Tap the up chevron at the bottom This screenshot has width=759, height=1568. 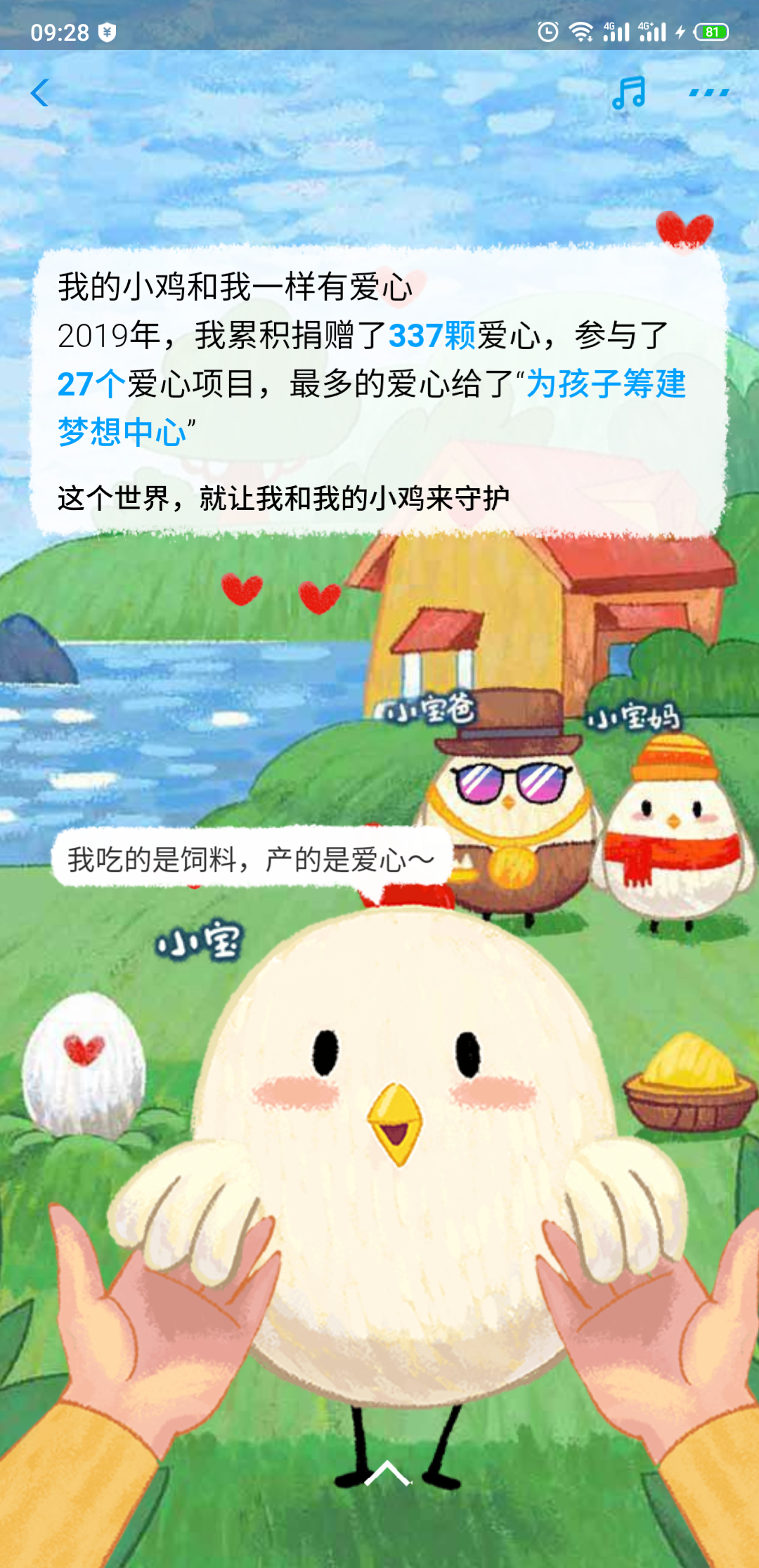[387, 1473]
